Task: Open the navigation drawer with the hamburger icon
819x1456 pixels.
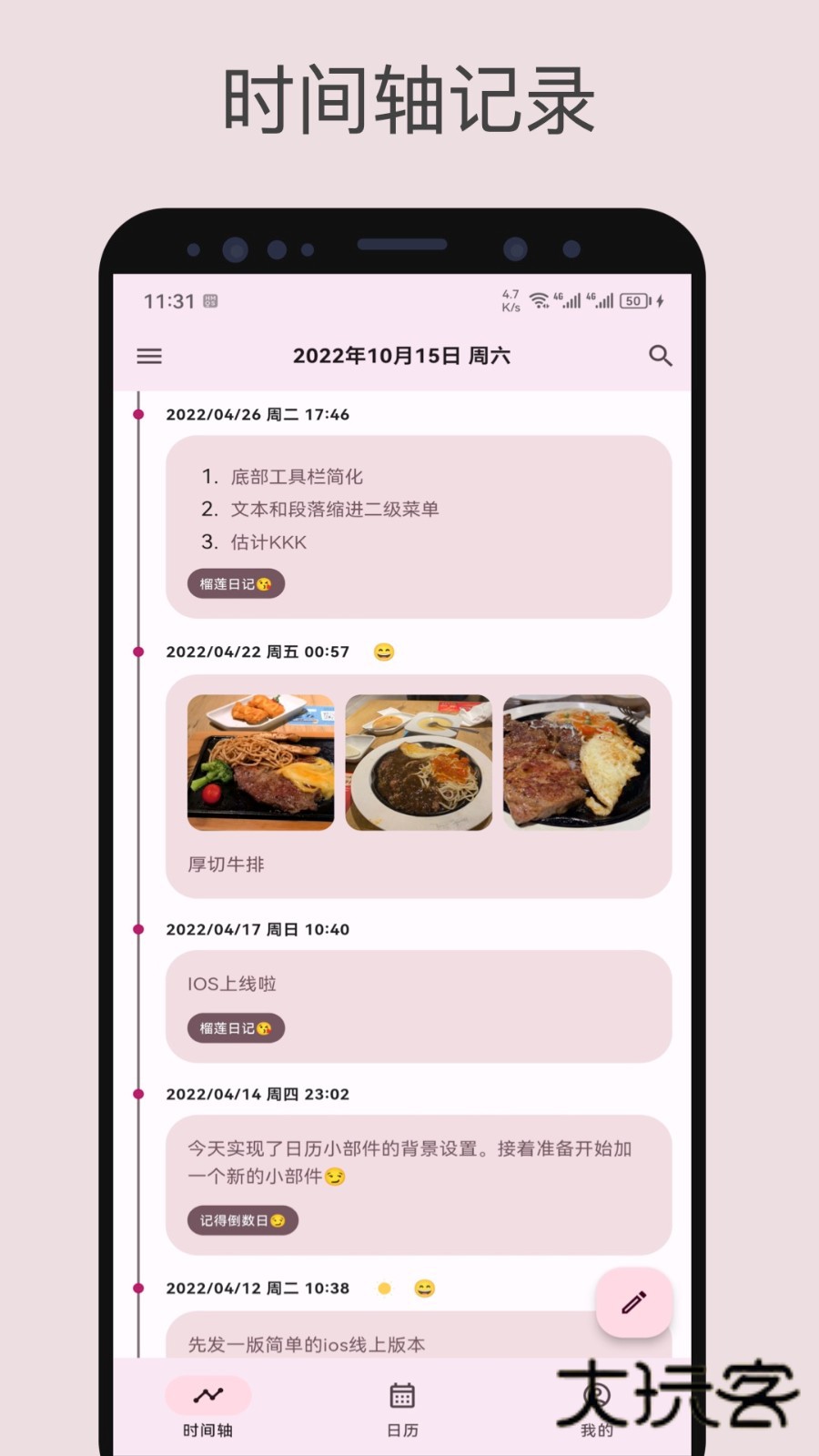Action: (148, 356)
